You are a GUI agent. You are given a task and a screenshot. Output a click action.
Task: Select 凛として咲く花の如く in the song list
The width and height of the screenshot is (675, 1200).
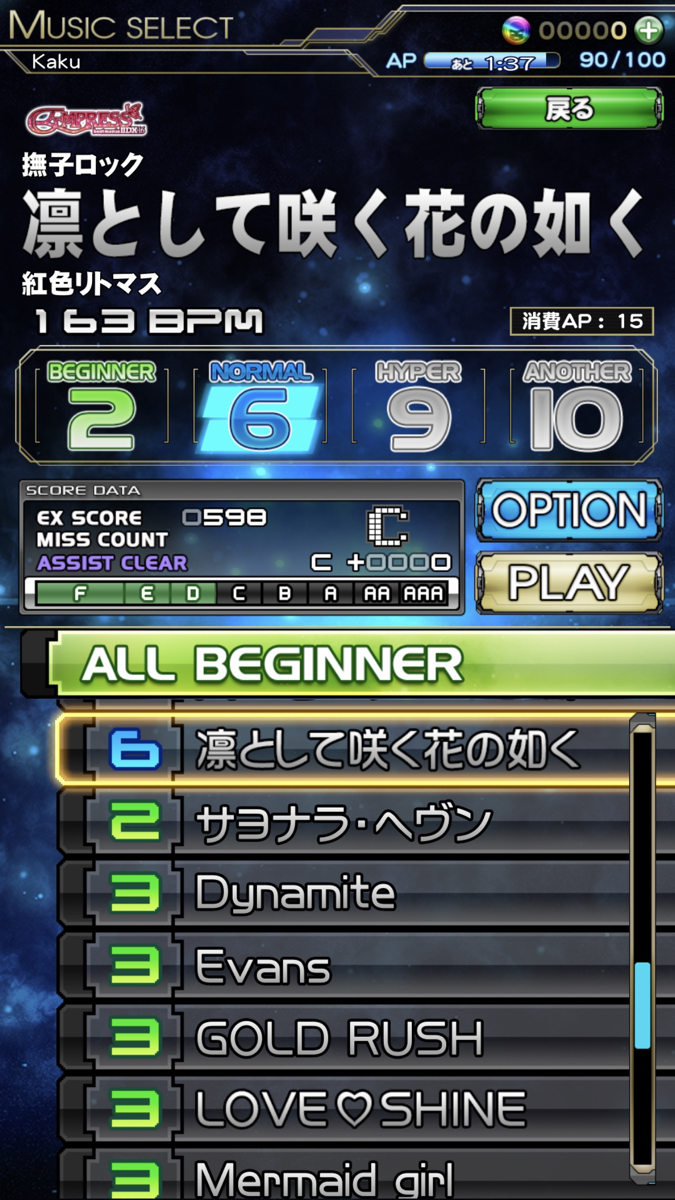(x=345, y=748)
